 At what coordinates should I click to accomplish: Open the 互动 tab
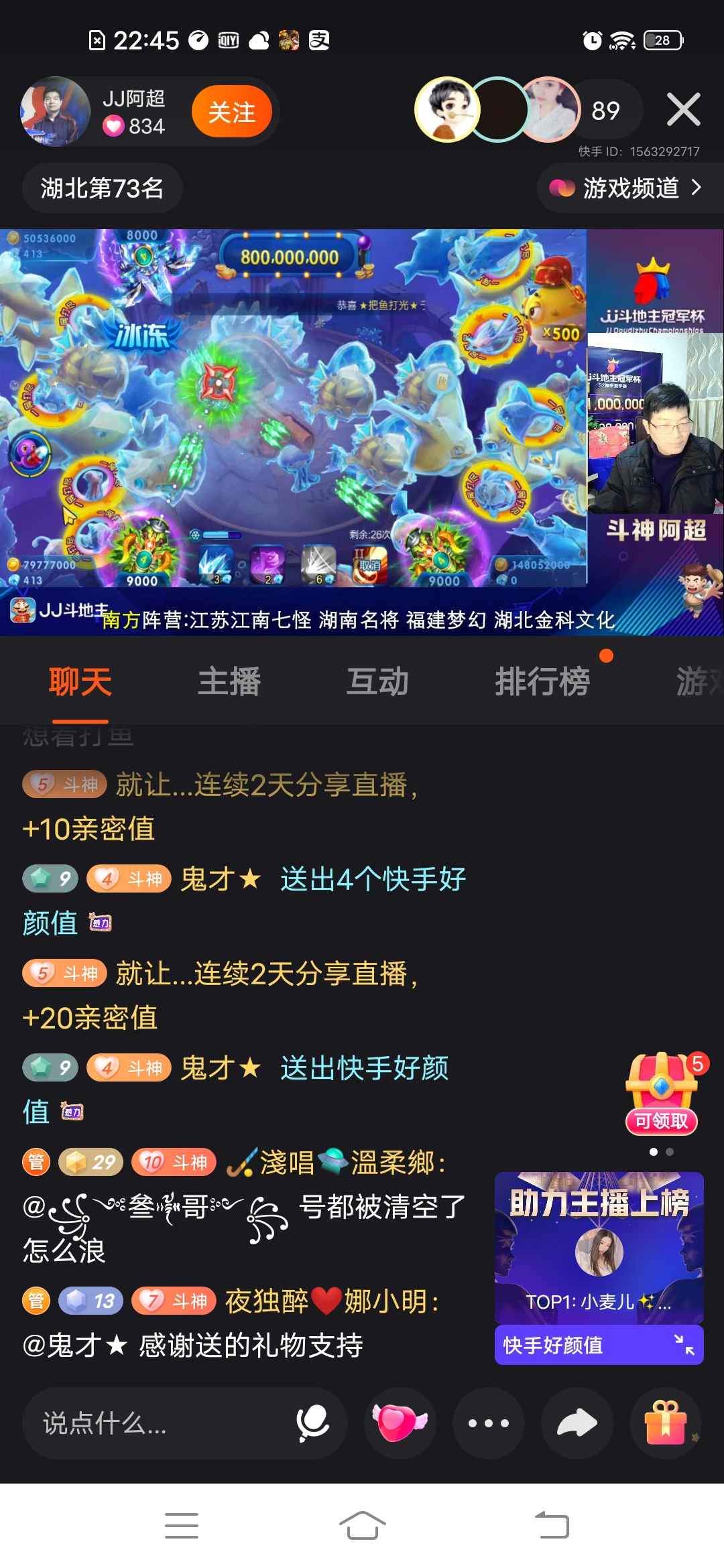tap(377, 680)
